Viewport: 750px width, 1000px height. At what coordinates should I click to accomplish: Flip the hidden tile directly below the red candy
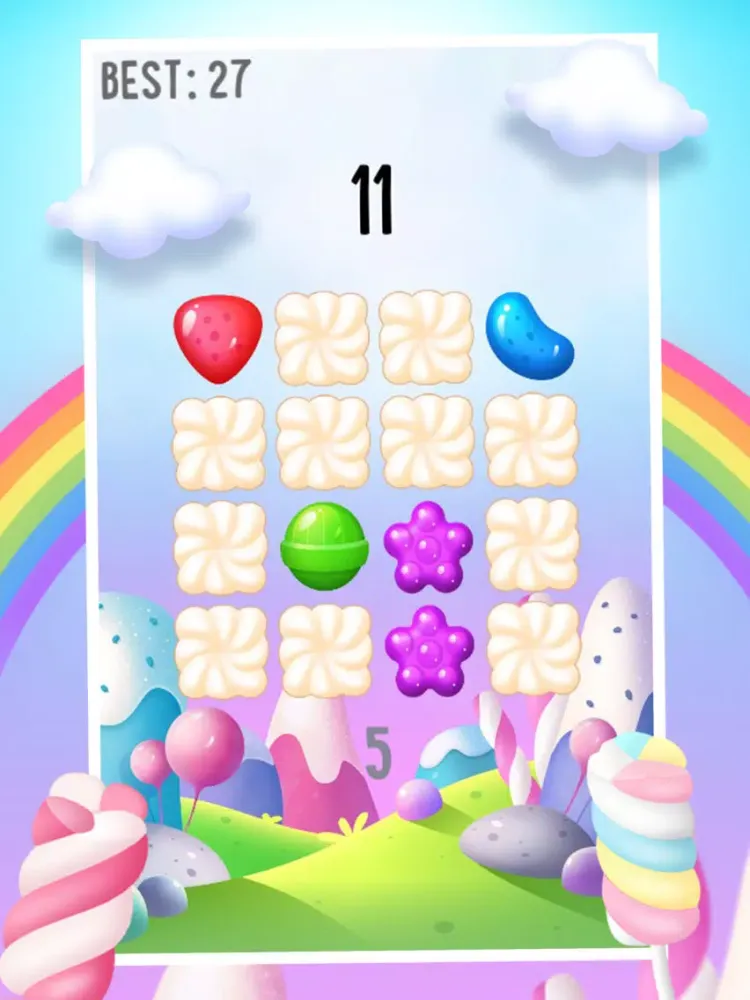click(x=218, y=442)
